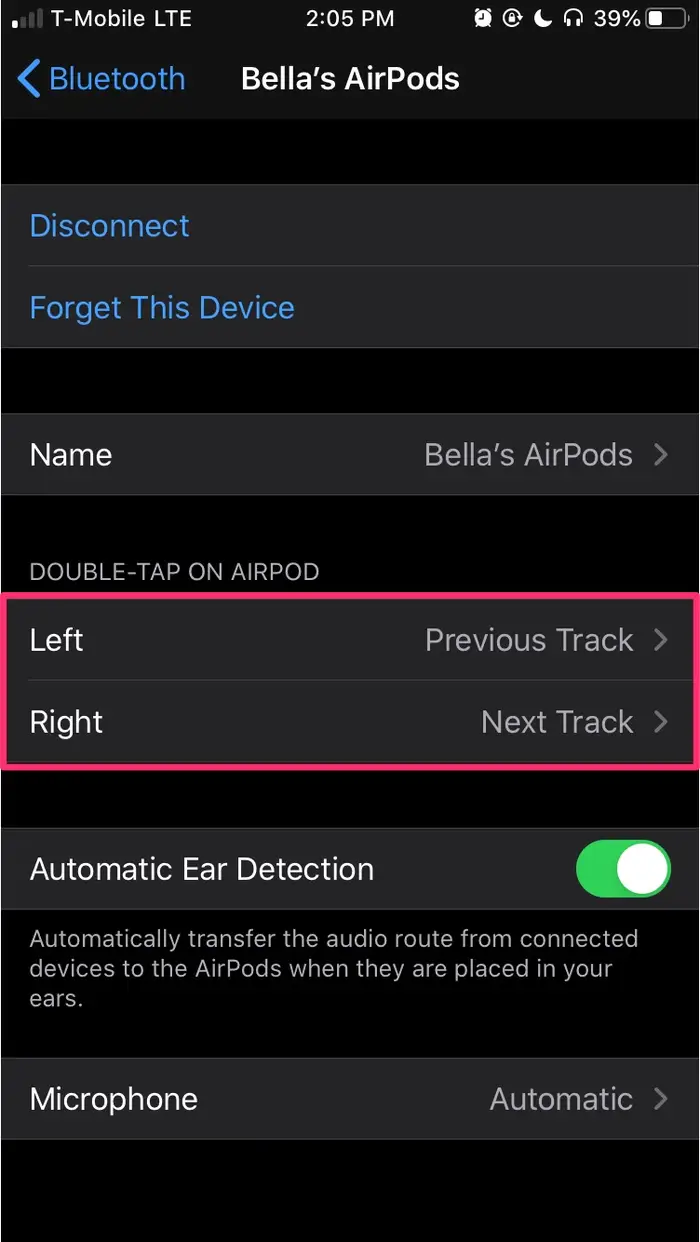
Task: Open Microphone settings row
Action: click(x=350, y=1099)
